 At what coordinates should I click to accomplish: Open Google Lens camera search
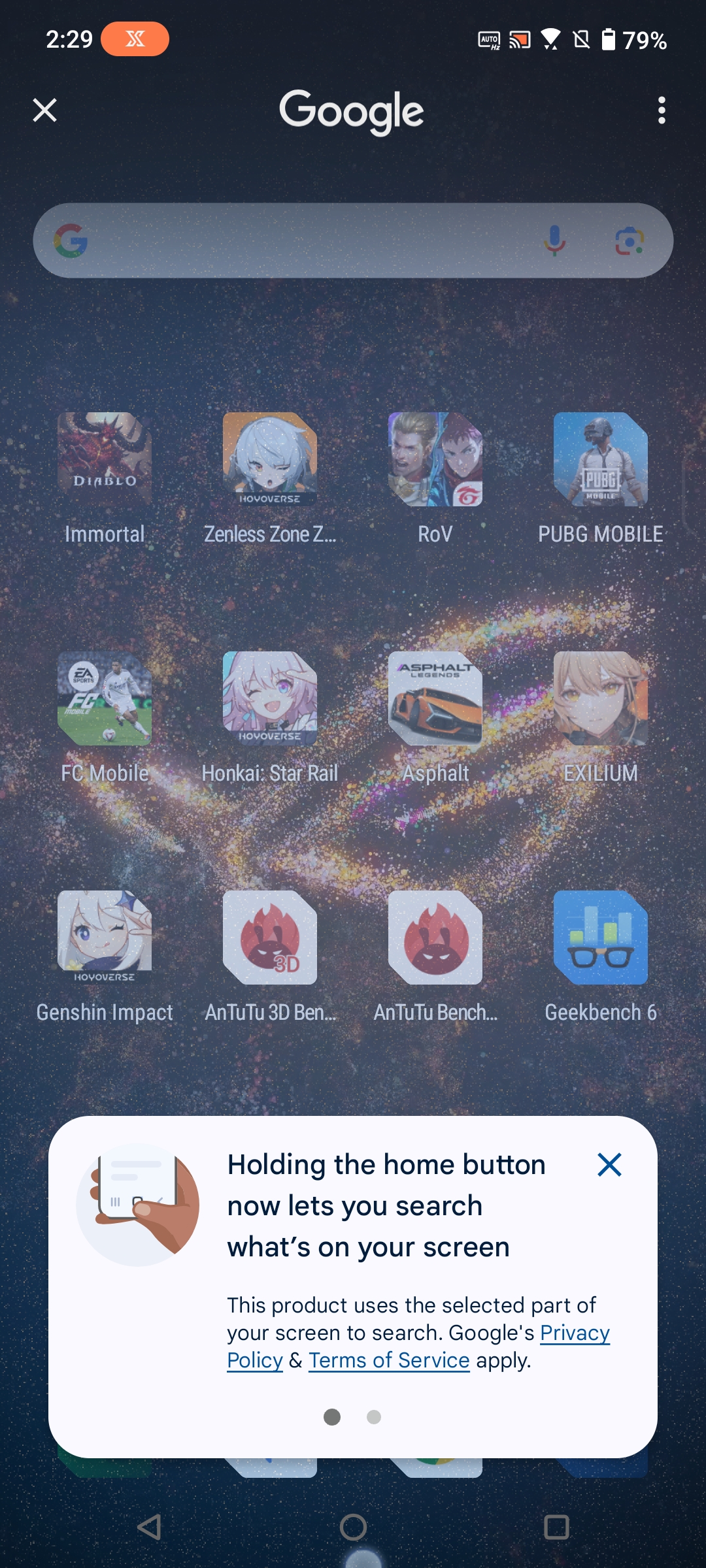click(630, 240)
